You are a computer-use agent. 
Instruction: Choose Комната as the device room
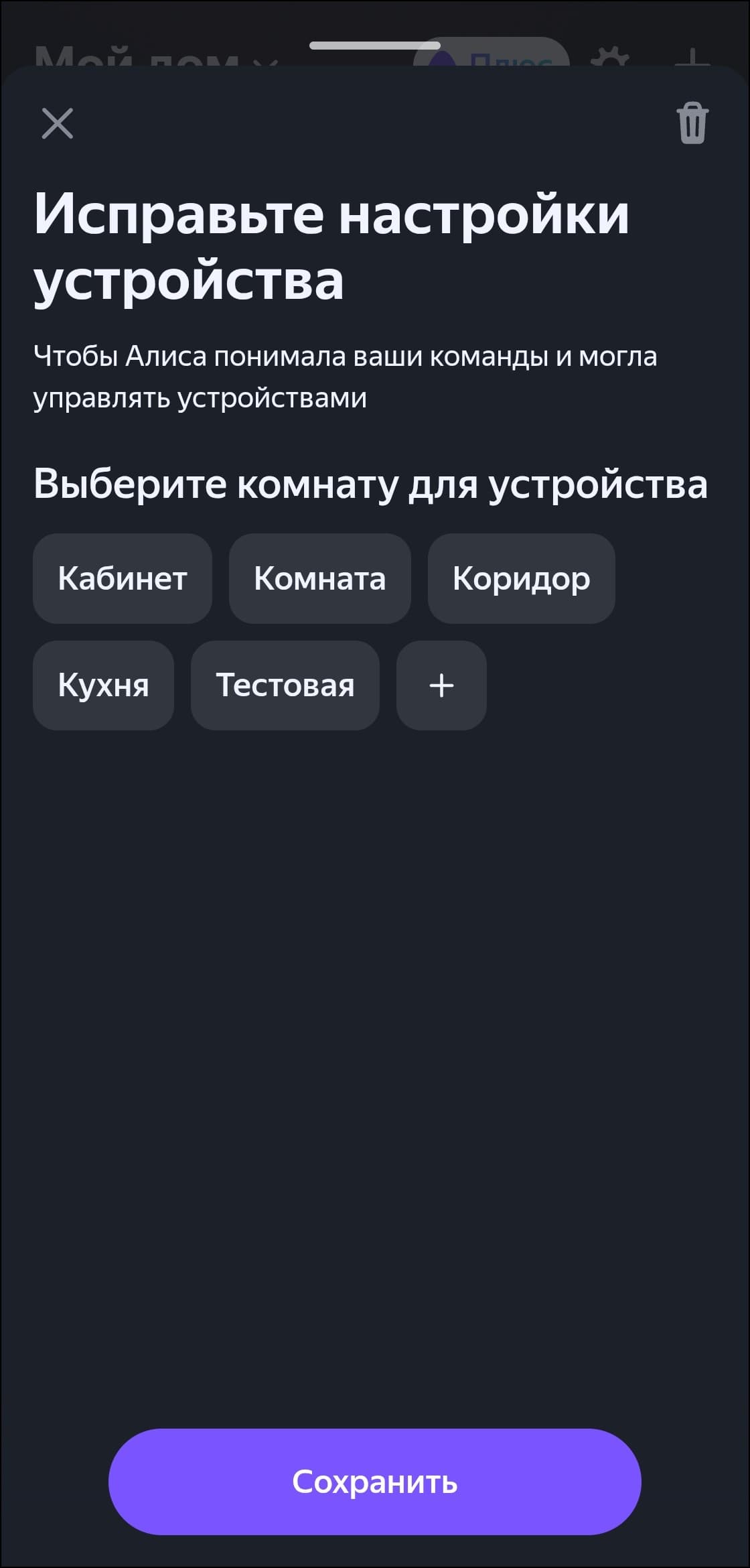click(x=319, y=578)
